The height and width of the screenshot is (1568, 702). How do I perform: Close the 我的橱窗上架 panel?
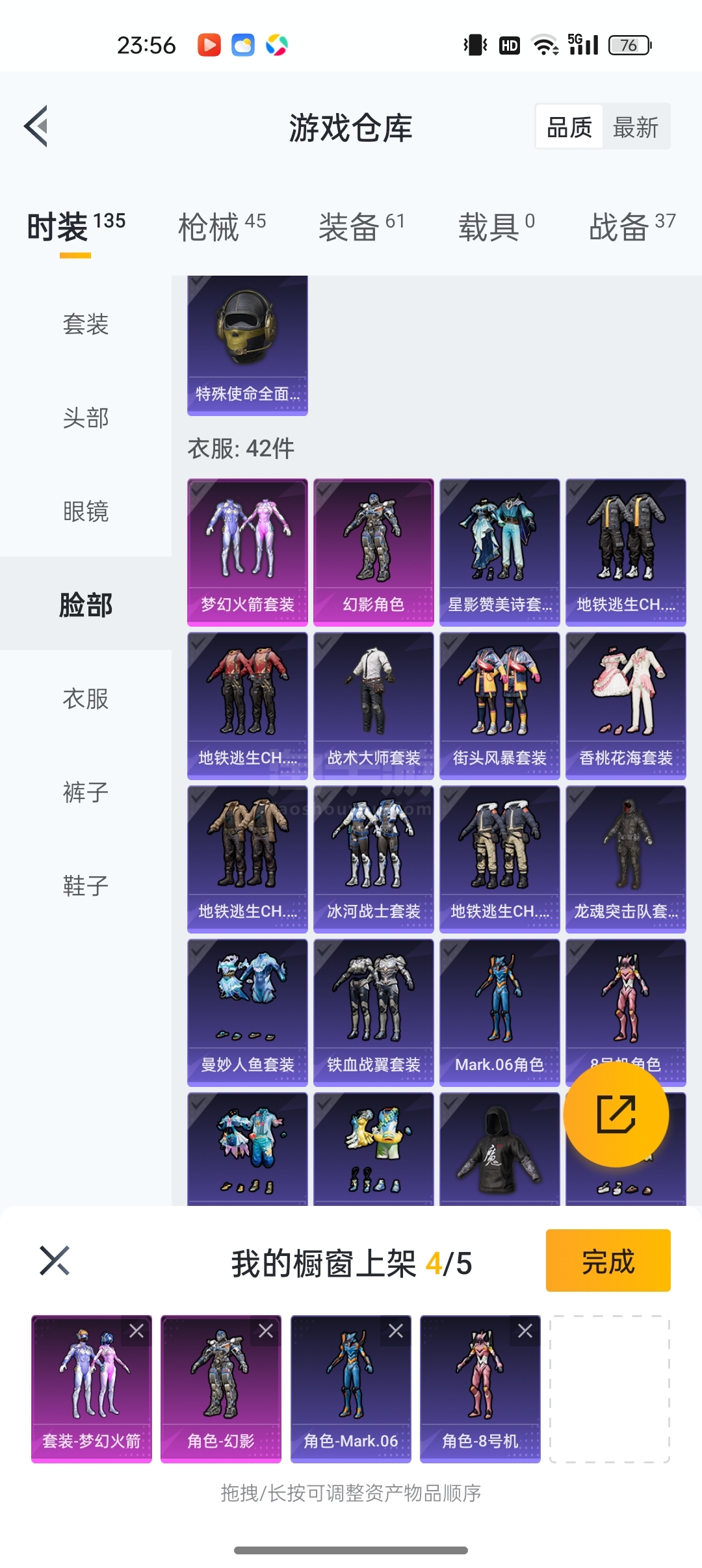(x=55, y=1261)
